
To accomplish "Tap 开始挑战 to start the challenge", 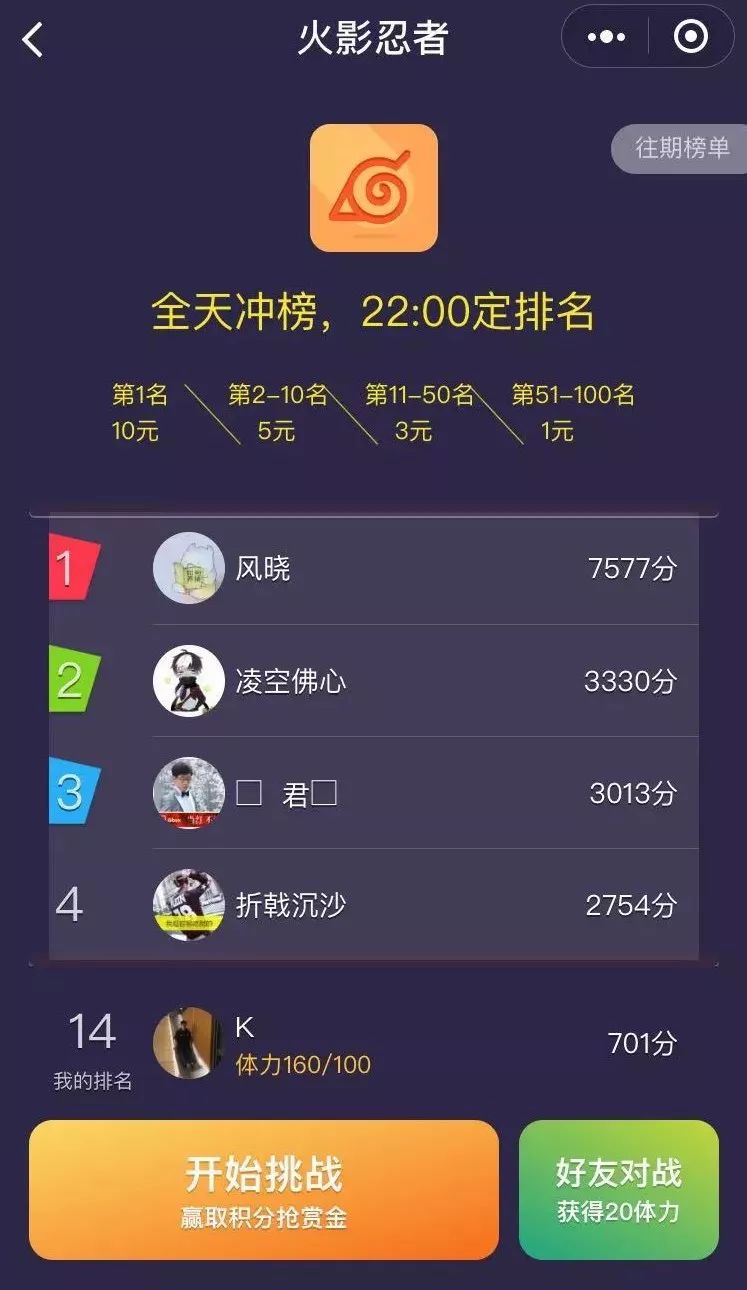I will click(x=264, y=1188).
